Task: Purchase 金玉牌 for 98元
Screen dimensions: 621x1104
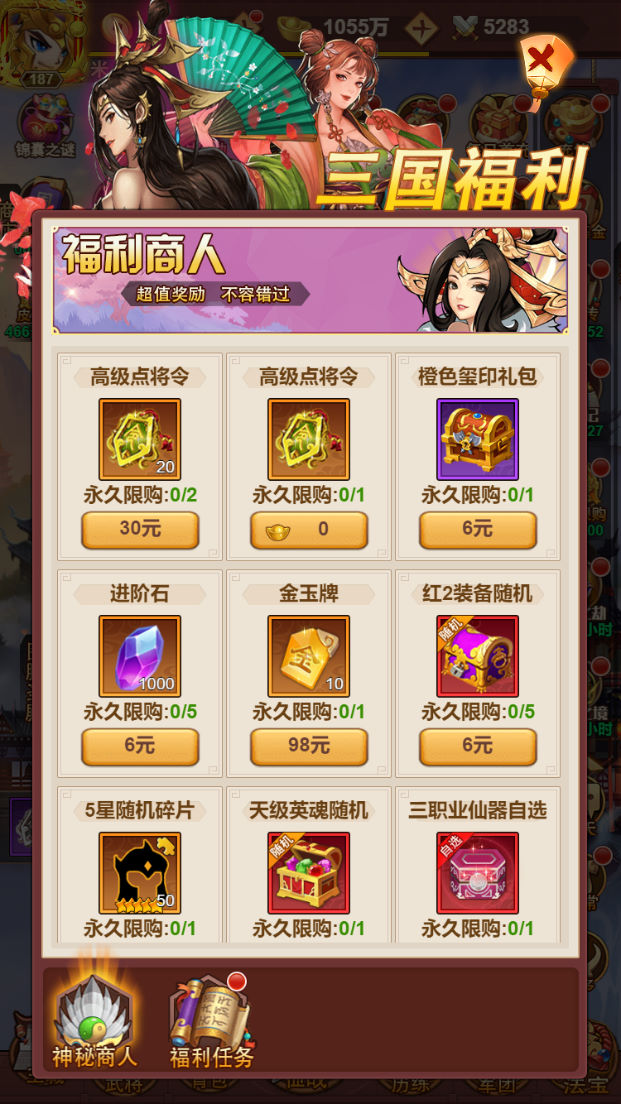Action: coord(309,747)
